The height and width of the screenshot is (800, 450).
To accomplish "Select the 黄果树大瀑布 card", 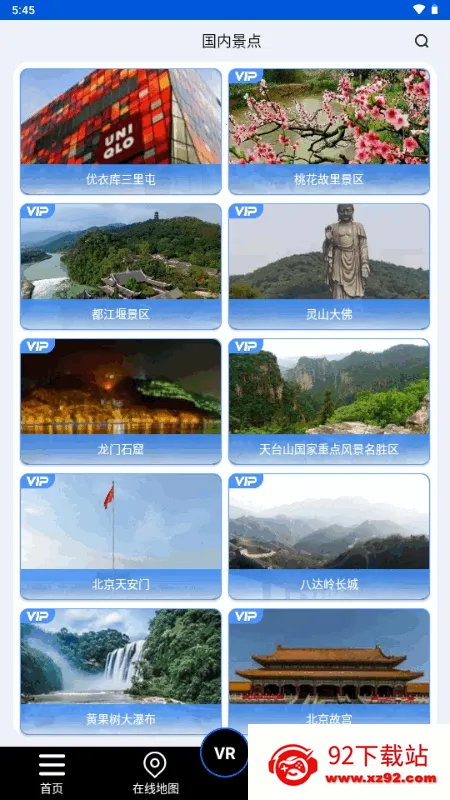I will click(121, 671).
